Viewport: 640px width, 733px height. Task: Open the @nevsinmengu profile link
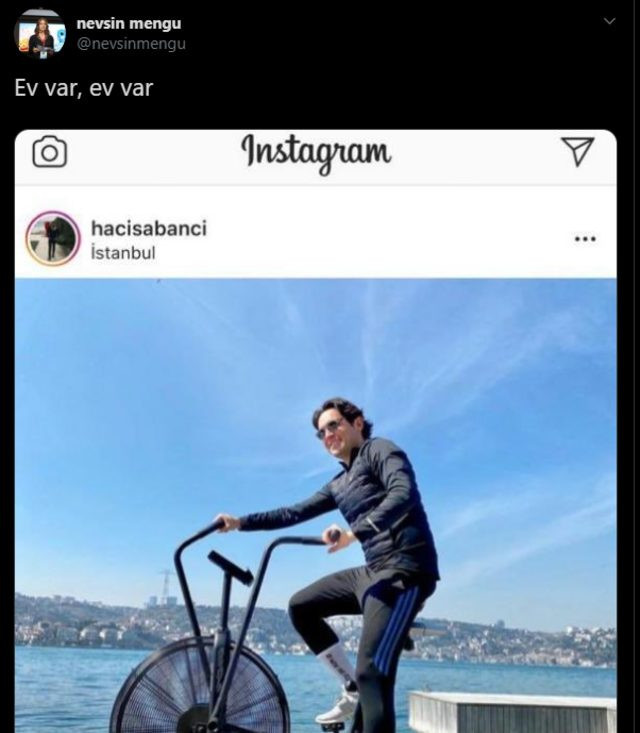(x=131, y=44)
